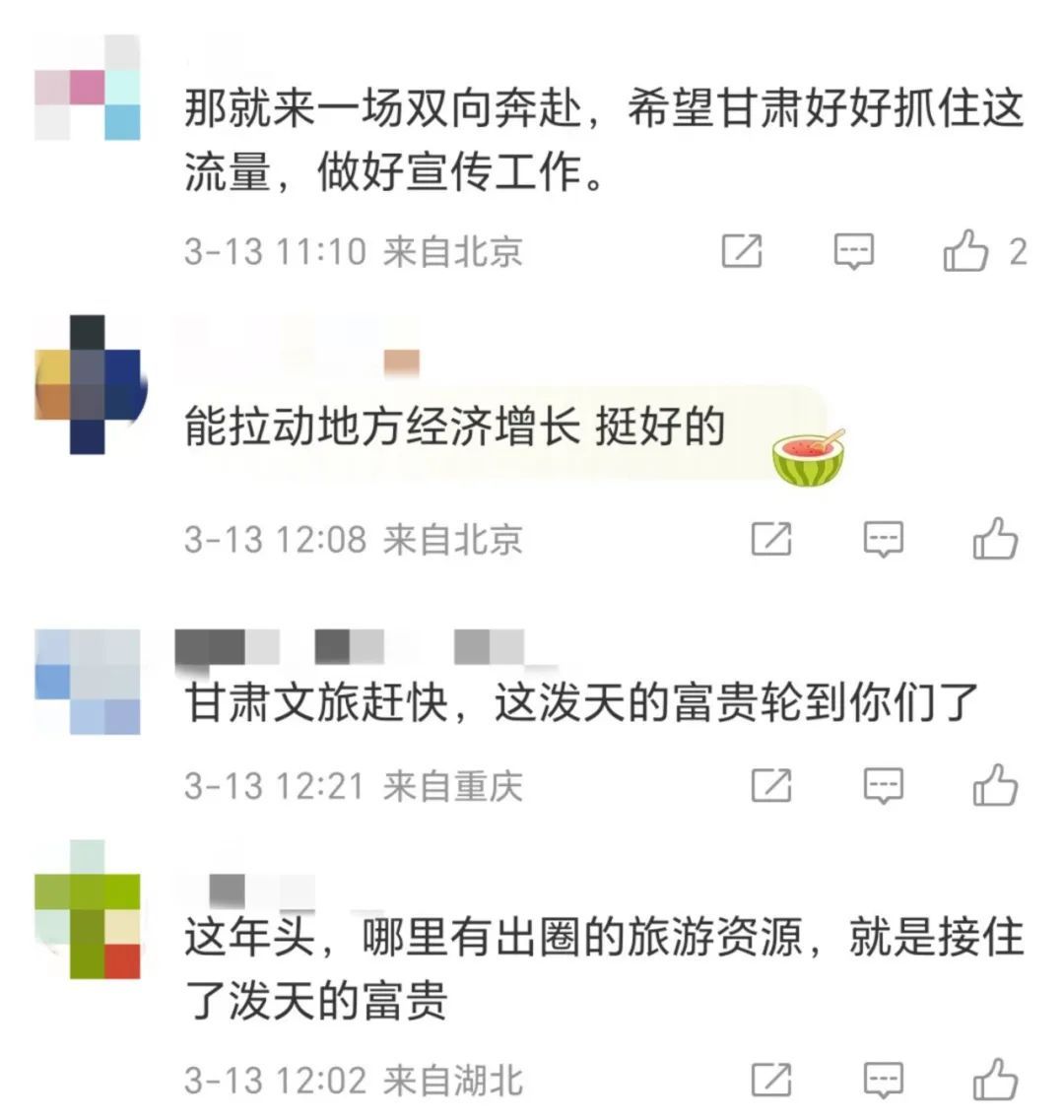Reply to the 12:02 Hubei comment
This screenshot has width=1064, height=1120.
(x=883, y=1080)
